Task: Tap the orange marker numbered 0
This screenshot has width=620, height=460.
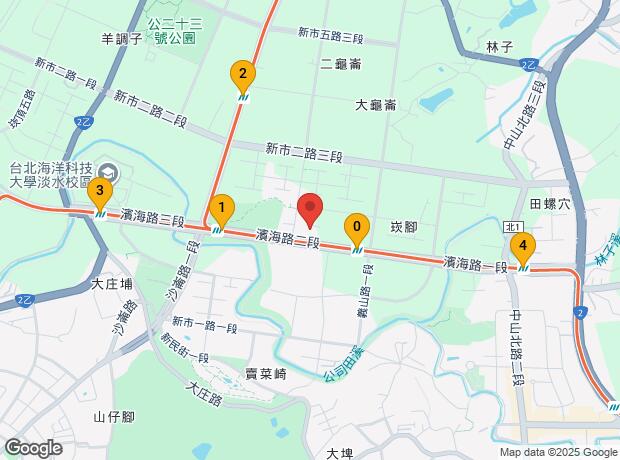Action: (x=356, y=228)
